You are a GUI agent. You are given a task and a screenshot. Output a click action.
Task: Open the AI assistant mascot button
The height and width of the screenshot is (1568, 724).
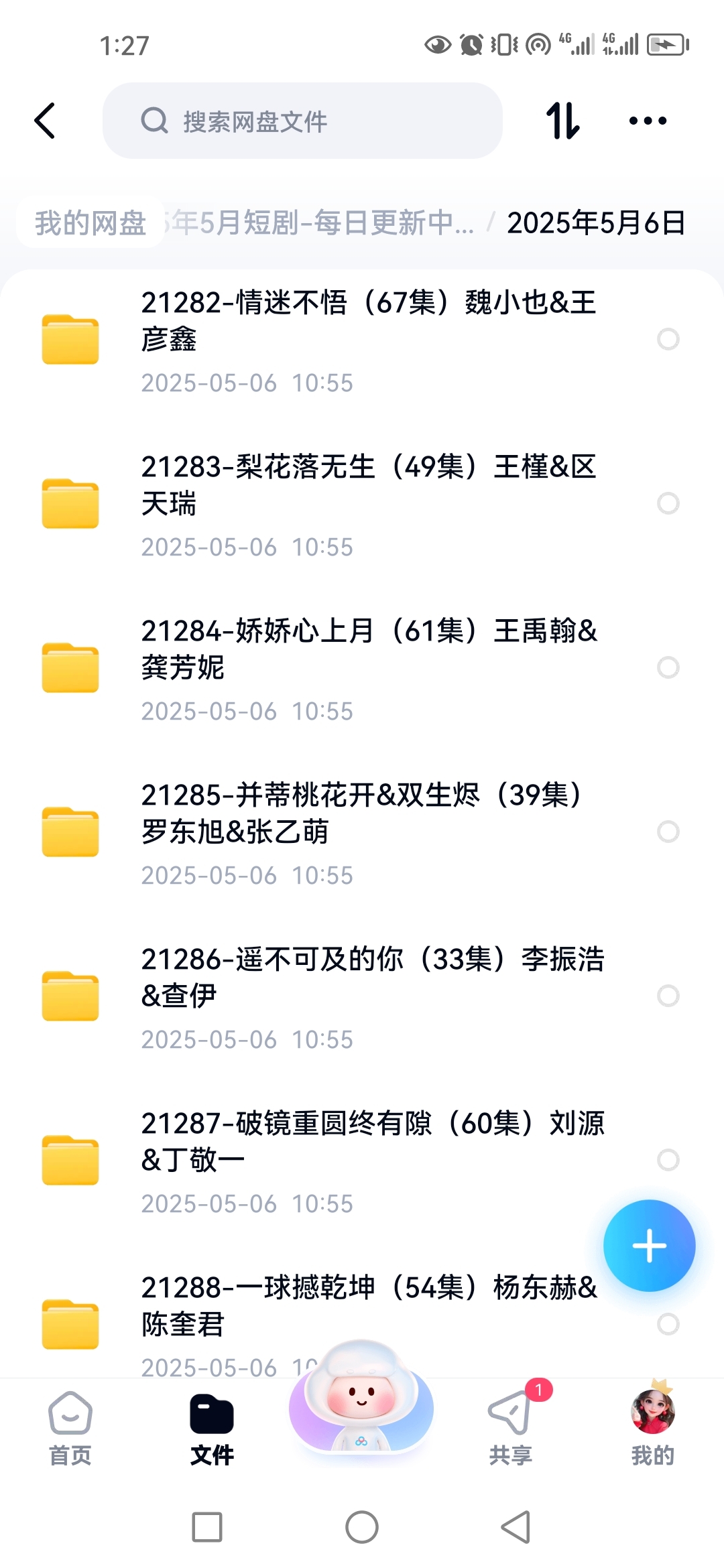361,1397
